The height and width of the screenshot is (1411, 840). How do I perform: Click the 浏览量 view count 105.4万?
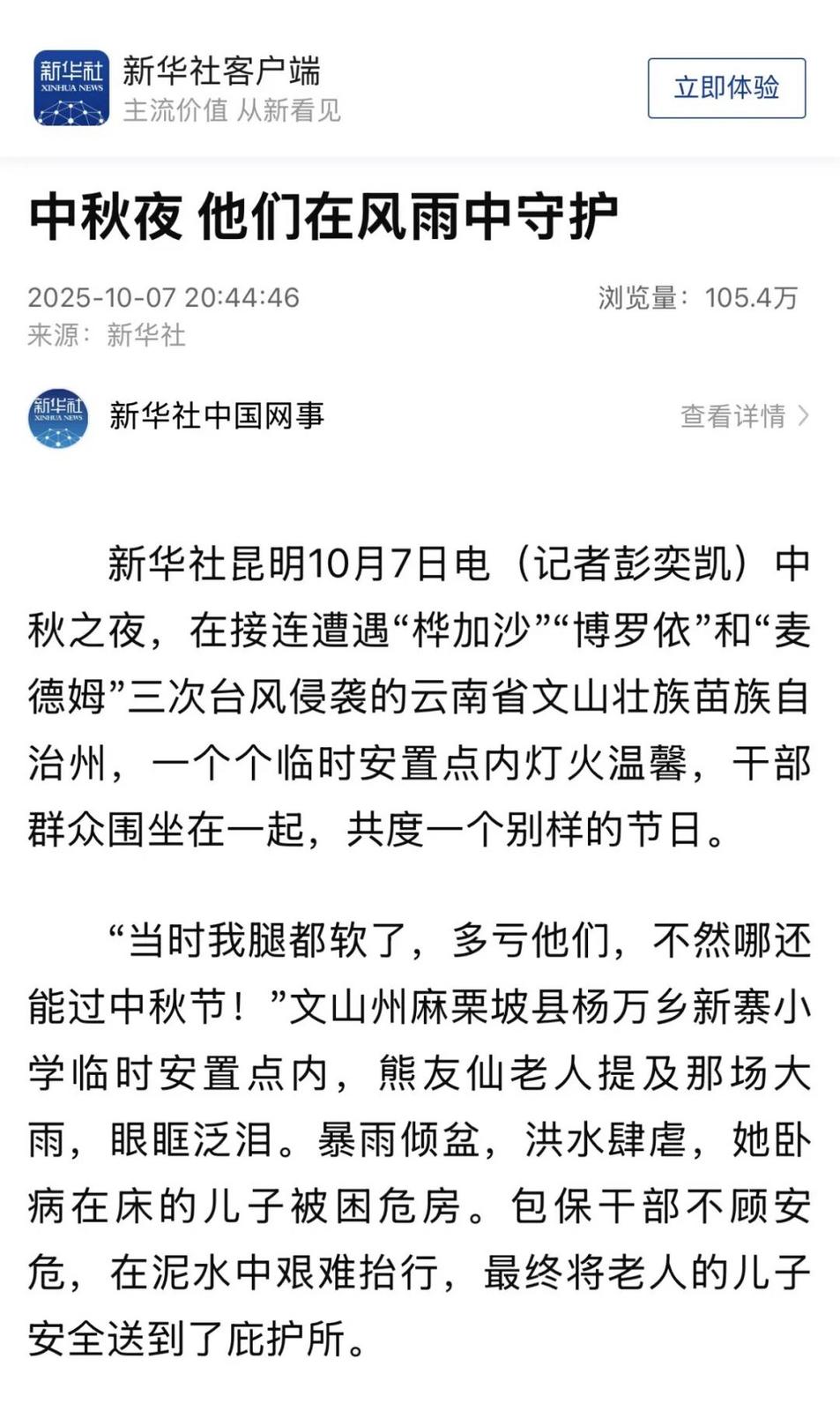pyautogui.click(x=697, y=298)
